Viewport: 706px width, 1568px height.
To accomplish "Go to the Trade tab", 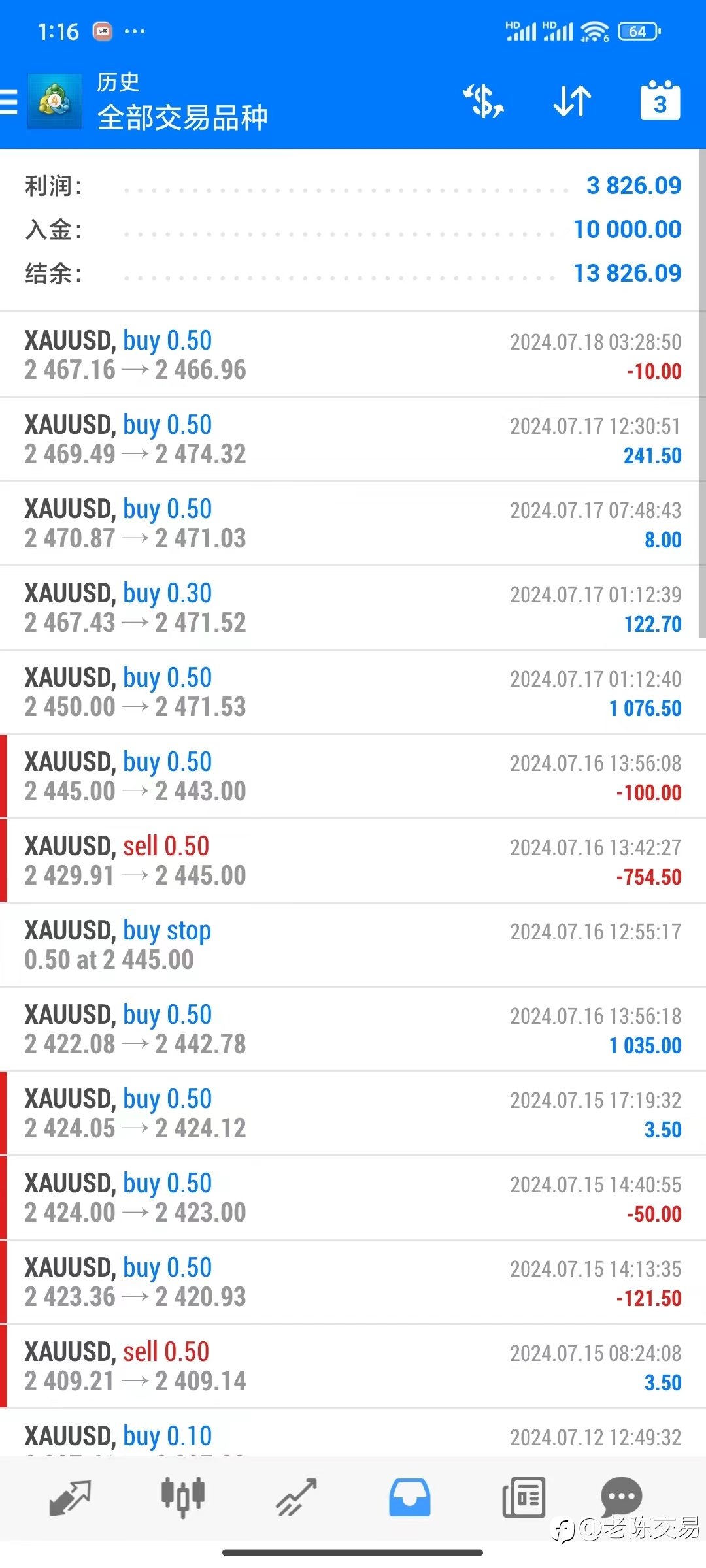I will [x=296, y=1497].
